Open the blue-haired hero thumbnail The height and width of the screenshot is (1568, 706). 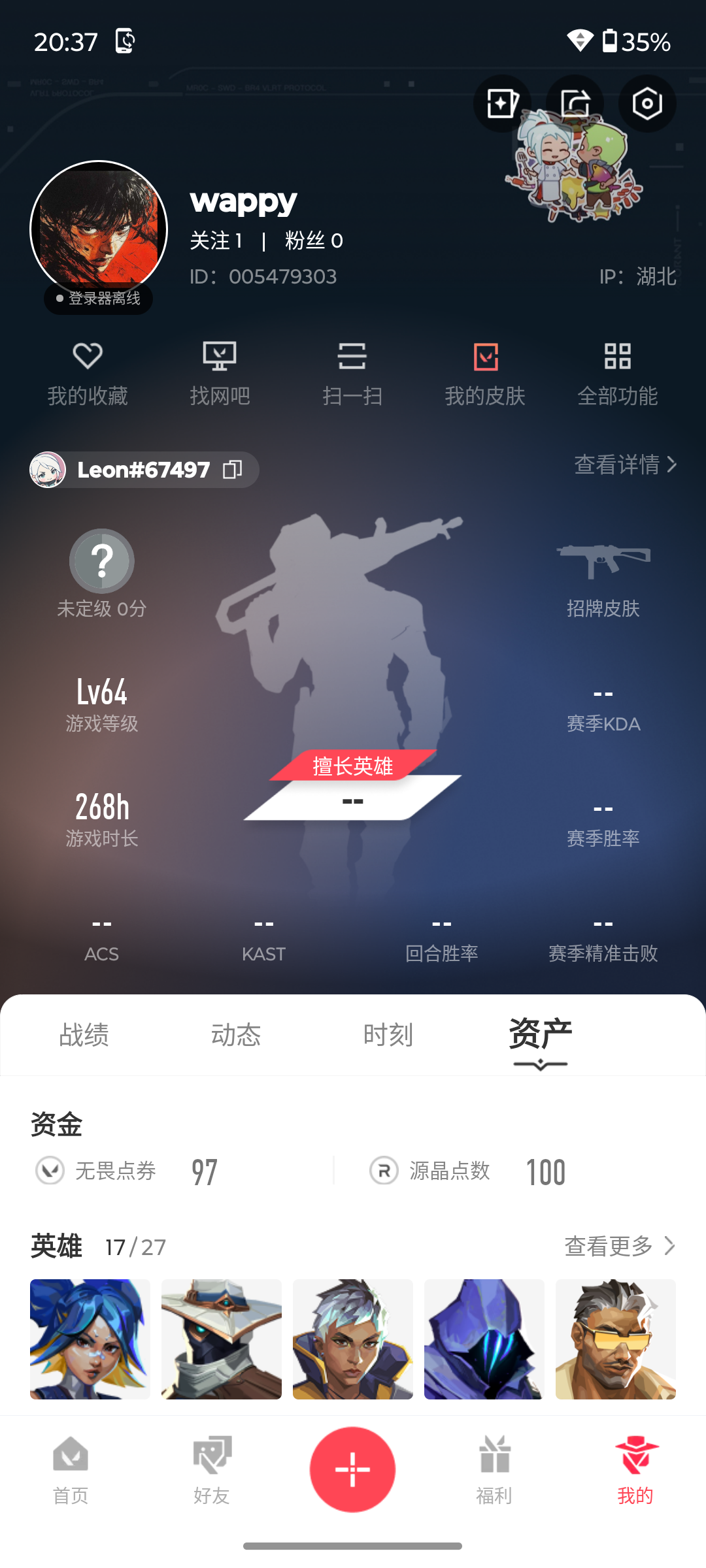pos(90,1339)
